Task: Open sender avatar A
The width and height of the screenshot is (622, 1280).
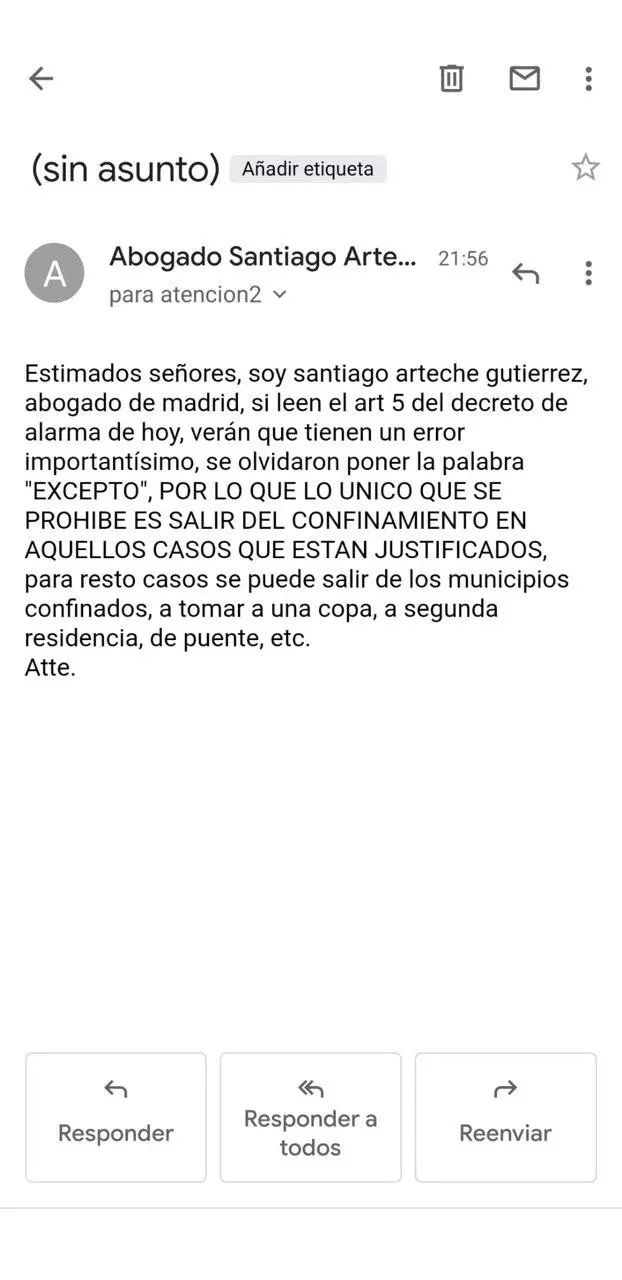Action: click(x=54, y=273)
